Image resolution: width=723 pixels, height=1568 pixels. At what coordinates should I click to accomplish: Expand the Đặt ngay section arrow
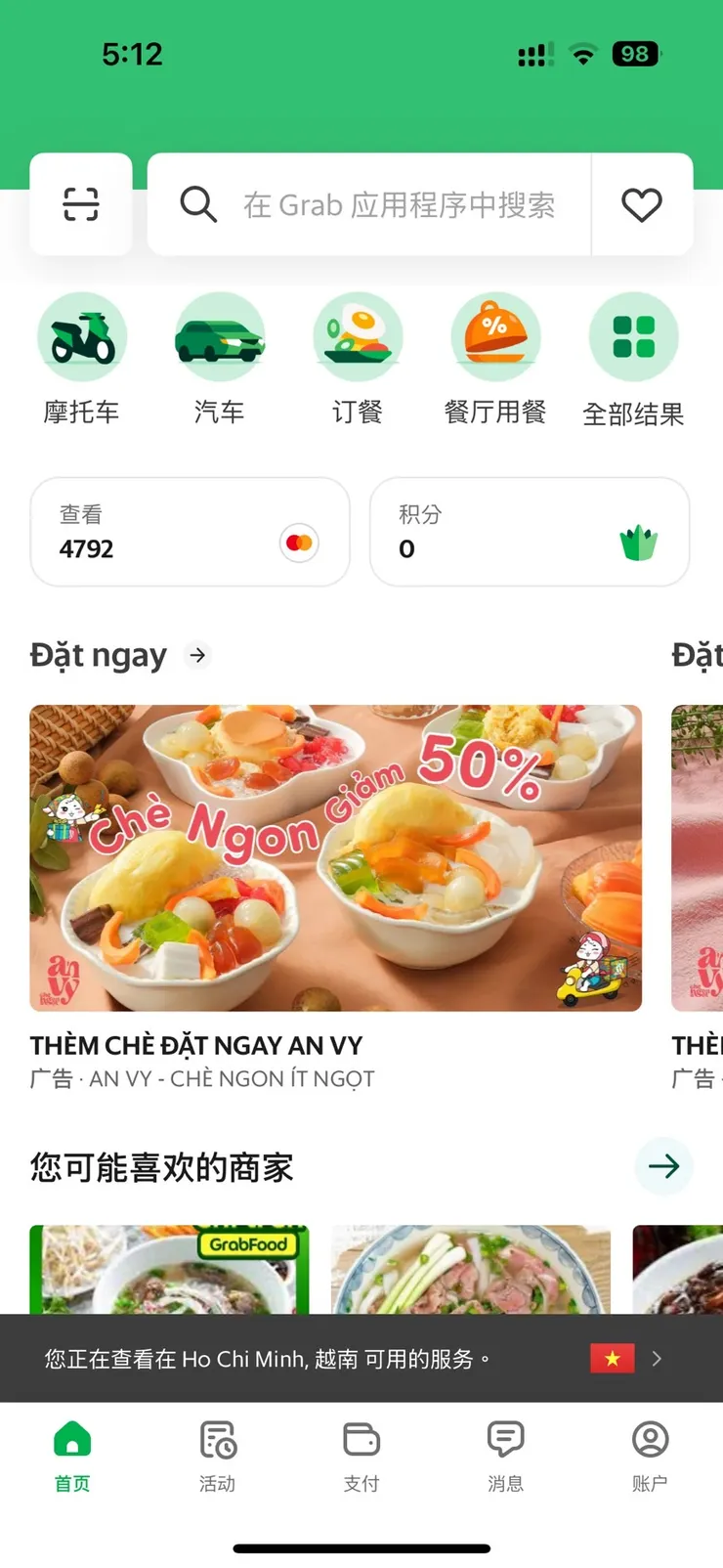coord(198,655)
